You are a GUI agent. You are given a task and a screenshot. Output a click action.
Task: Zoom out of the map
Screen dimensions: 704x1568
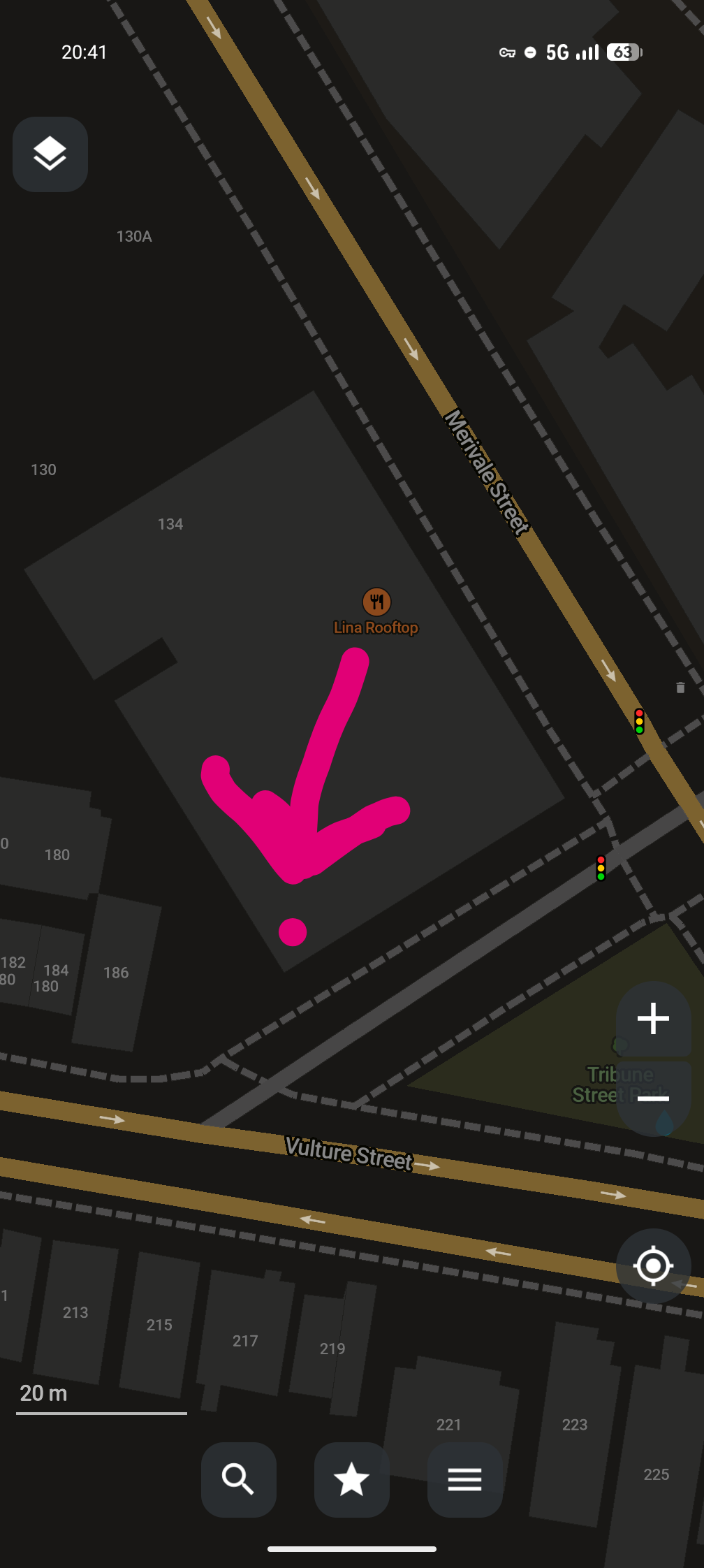click(x=653, y=1099)
